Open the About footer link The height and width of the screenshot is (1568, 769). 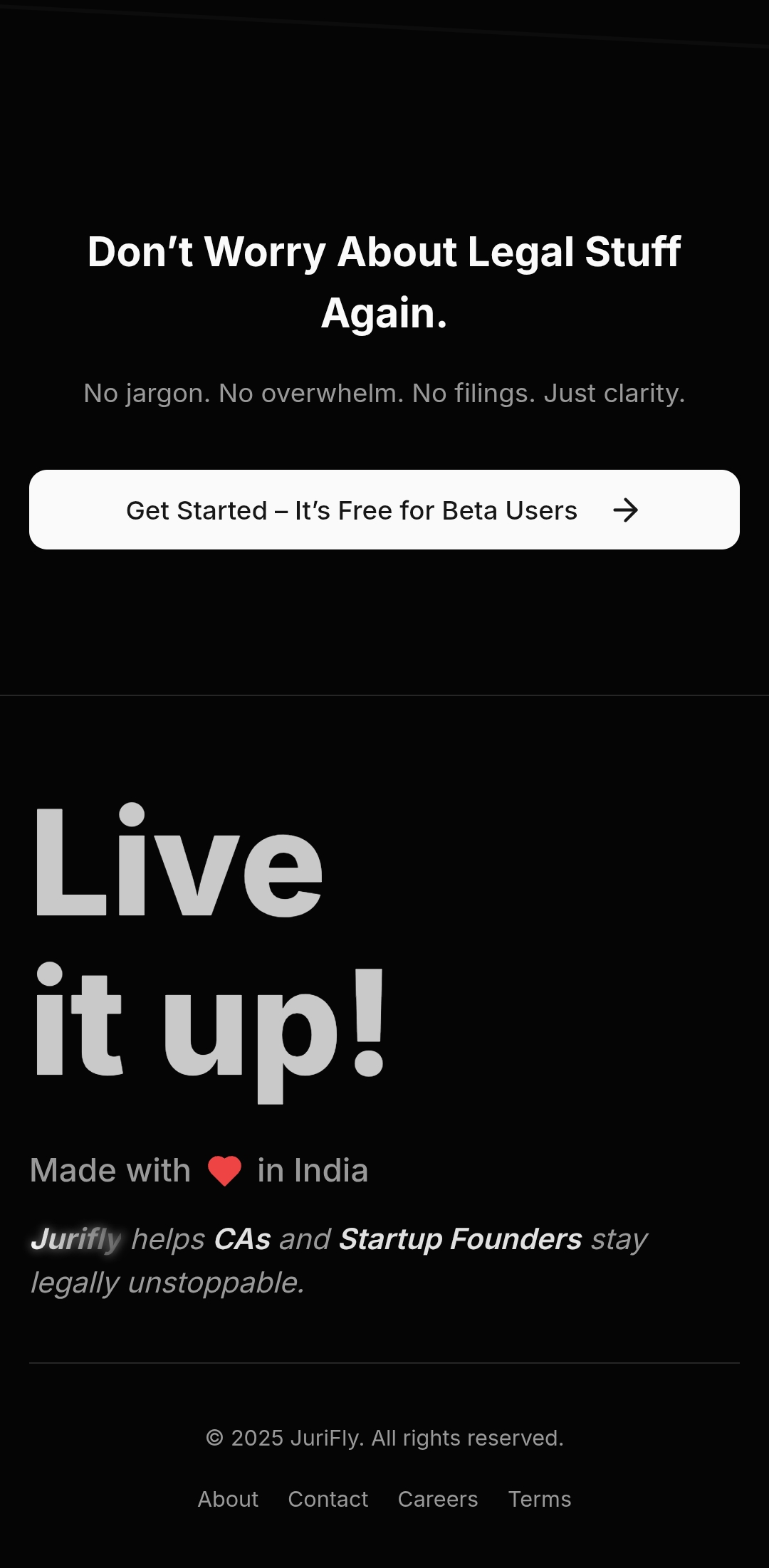tap(228, 1499)
